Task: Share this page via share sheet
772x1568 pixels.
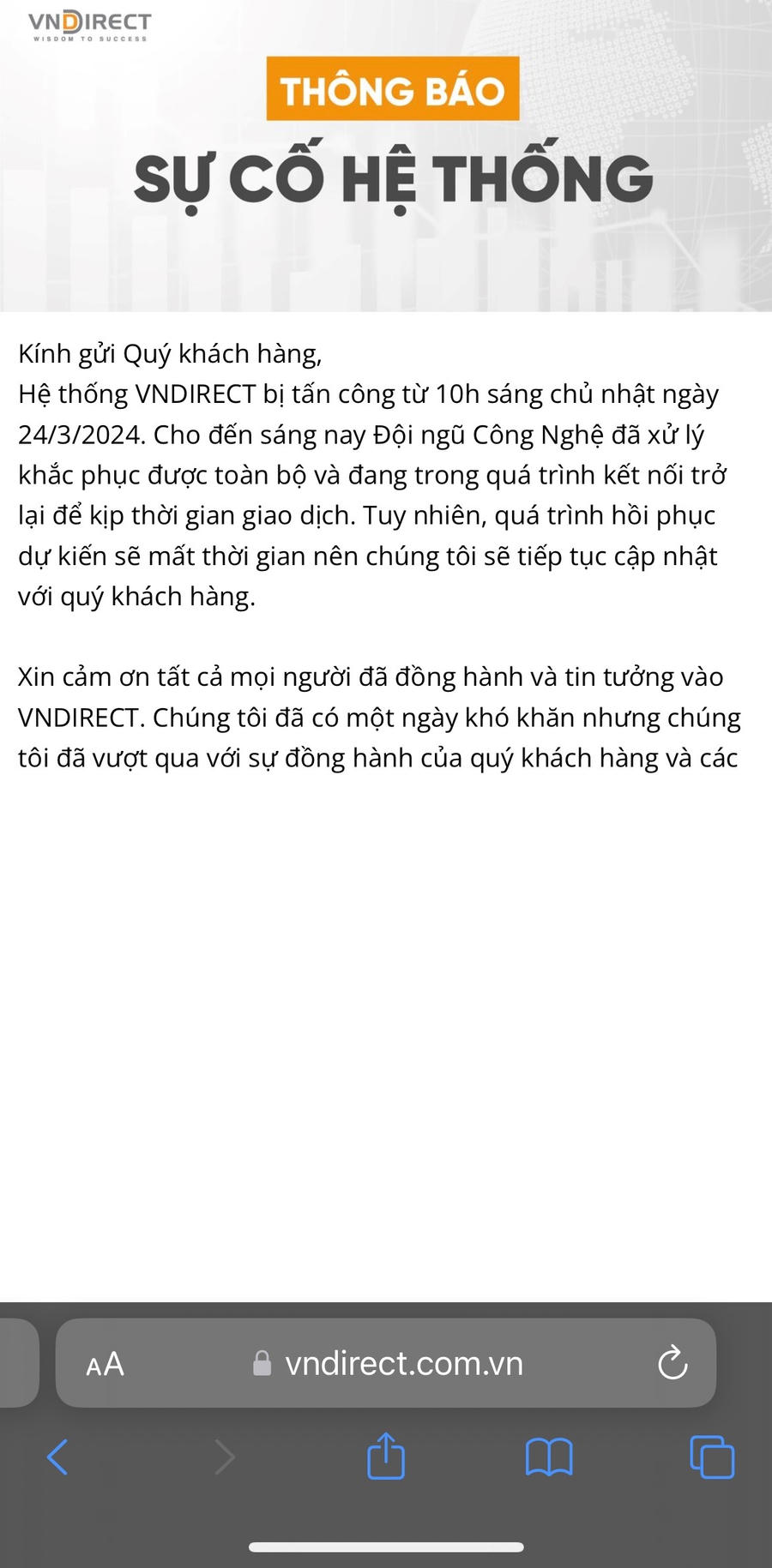Action: (x=386, y=1456)
